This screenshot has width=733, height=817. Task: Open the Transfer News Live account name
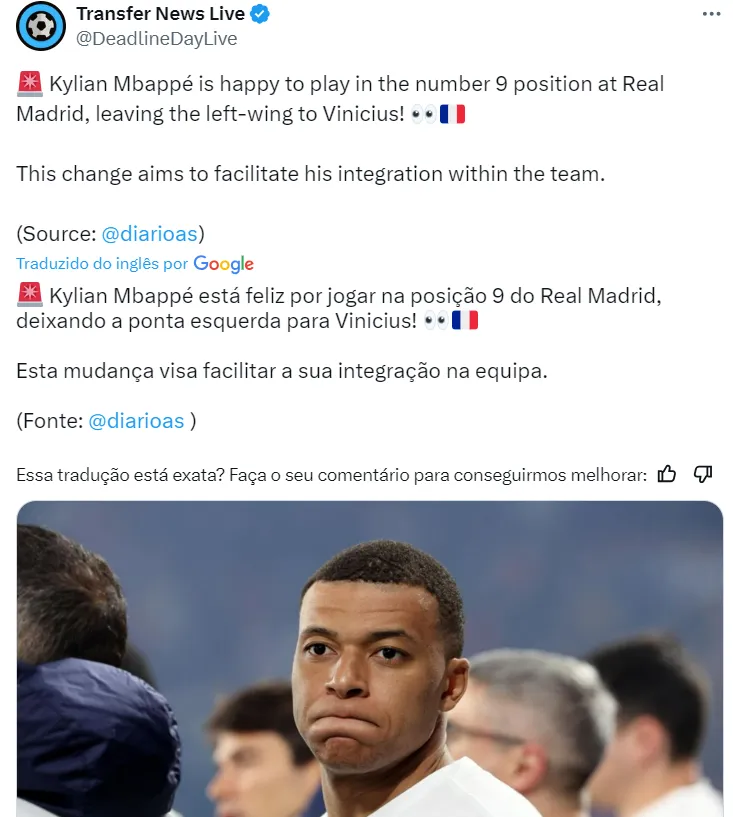[160, 15]
